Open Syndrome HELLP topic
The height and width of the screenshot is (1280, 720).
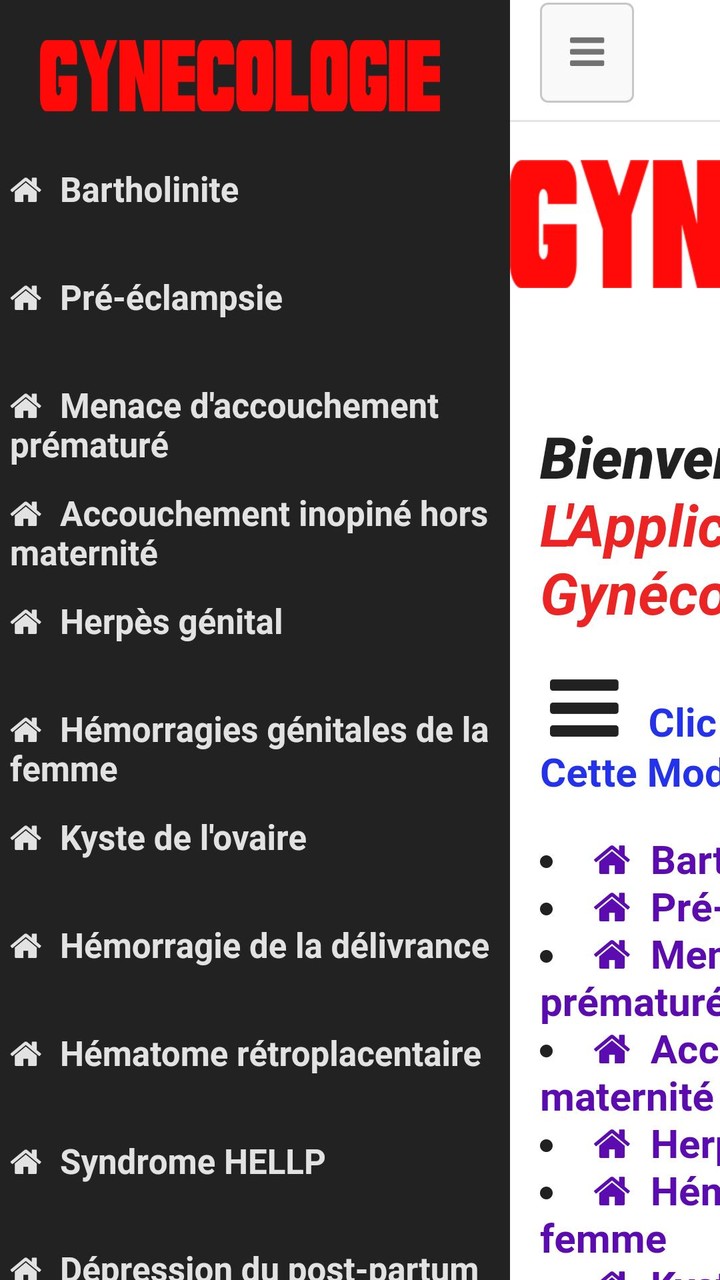coord(191,1162)
